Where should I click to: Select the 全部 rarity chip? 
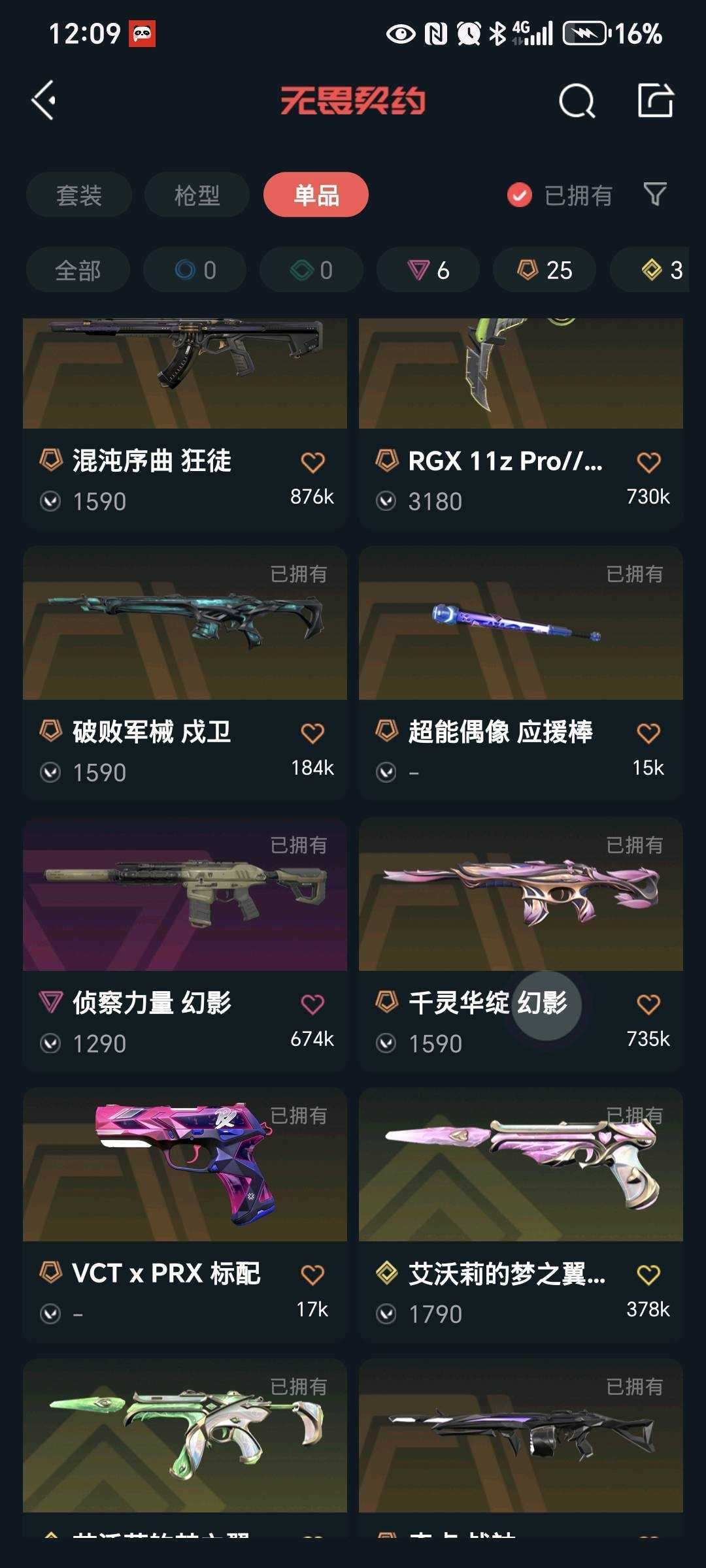coord(78,270)
